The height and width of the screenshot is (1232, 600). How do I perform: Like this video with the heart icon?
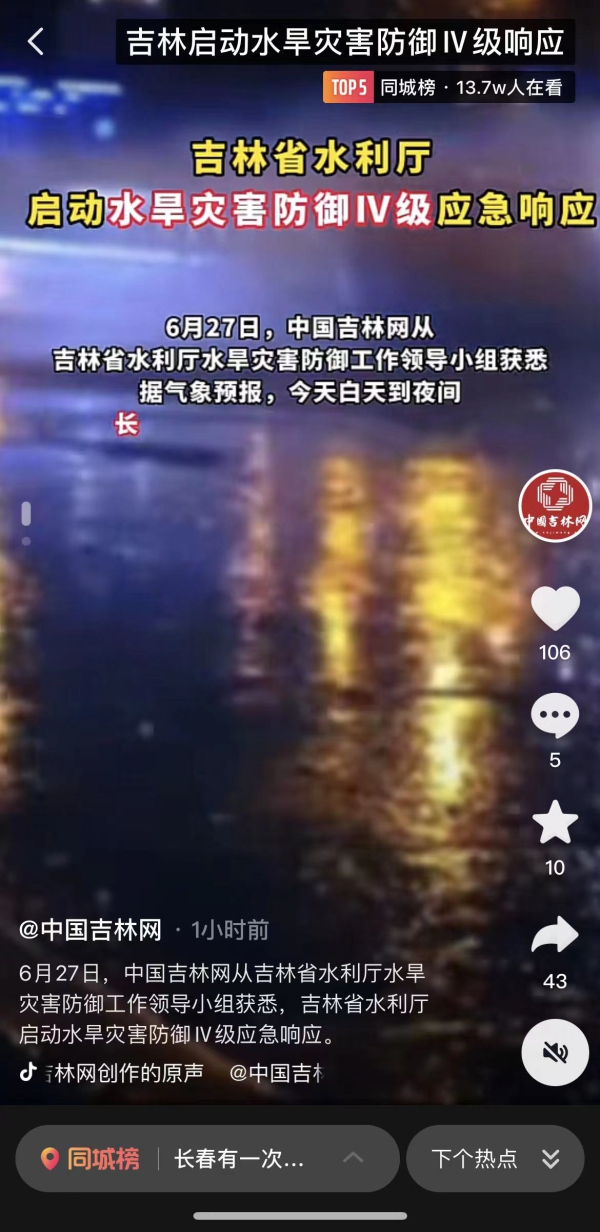coord(554,609)
